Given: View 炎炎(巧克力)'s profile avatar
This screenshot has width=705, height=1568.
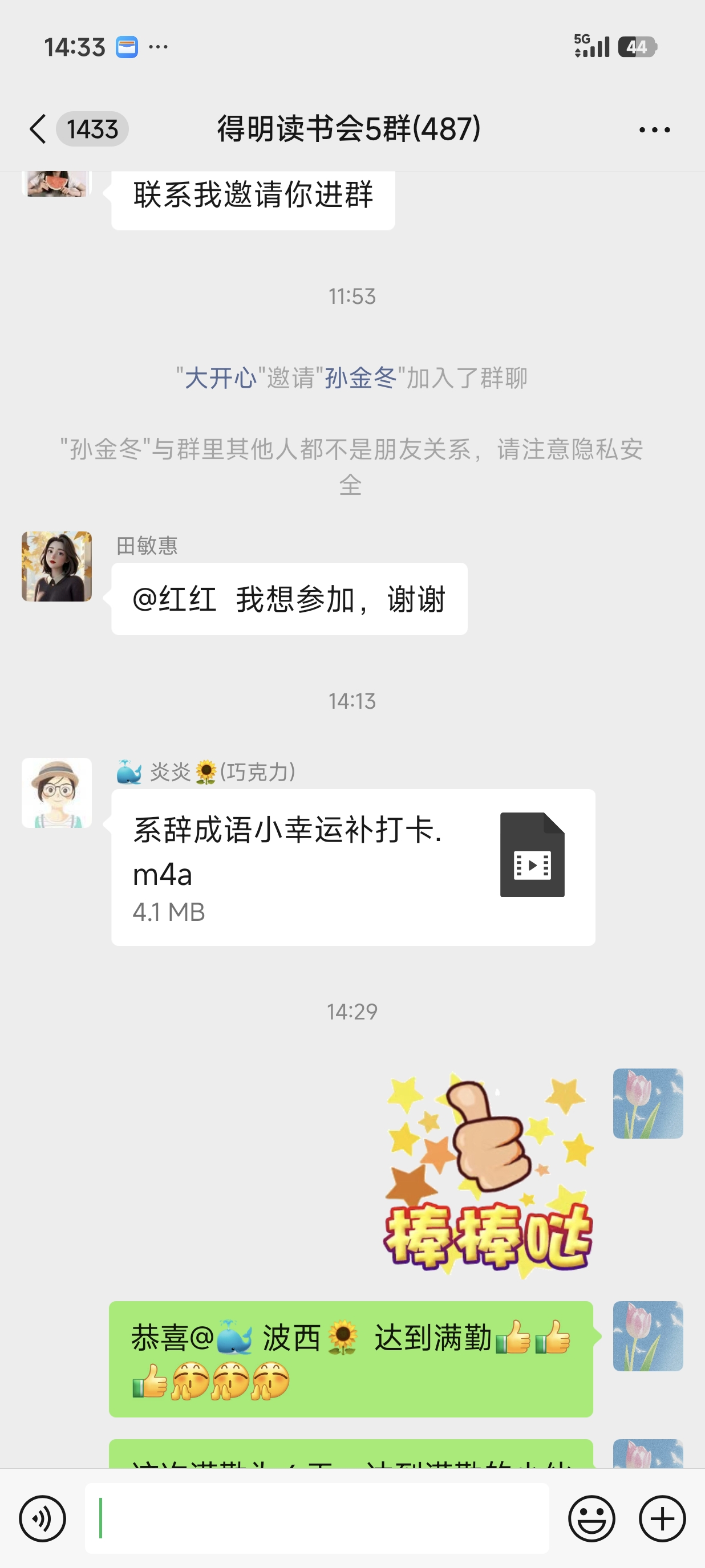Looking at the screenshot, I should pyautogui.click(x=56, y=793).
